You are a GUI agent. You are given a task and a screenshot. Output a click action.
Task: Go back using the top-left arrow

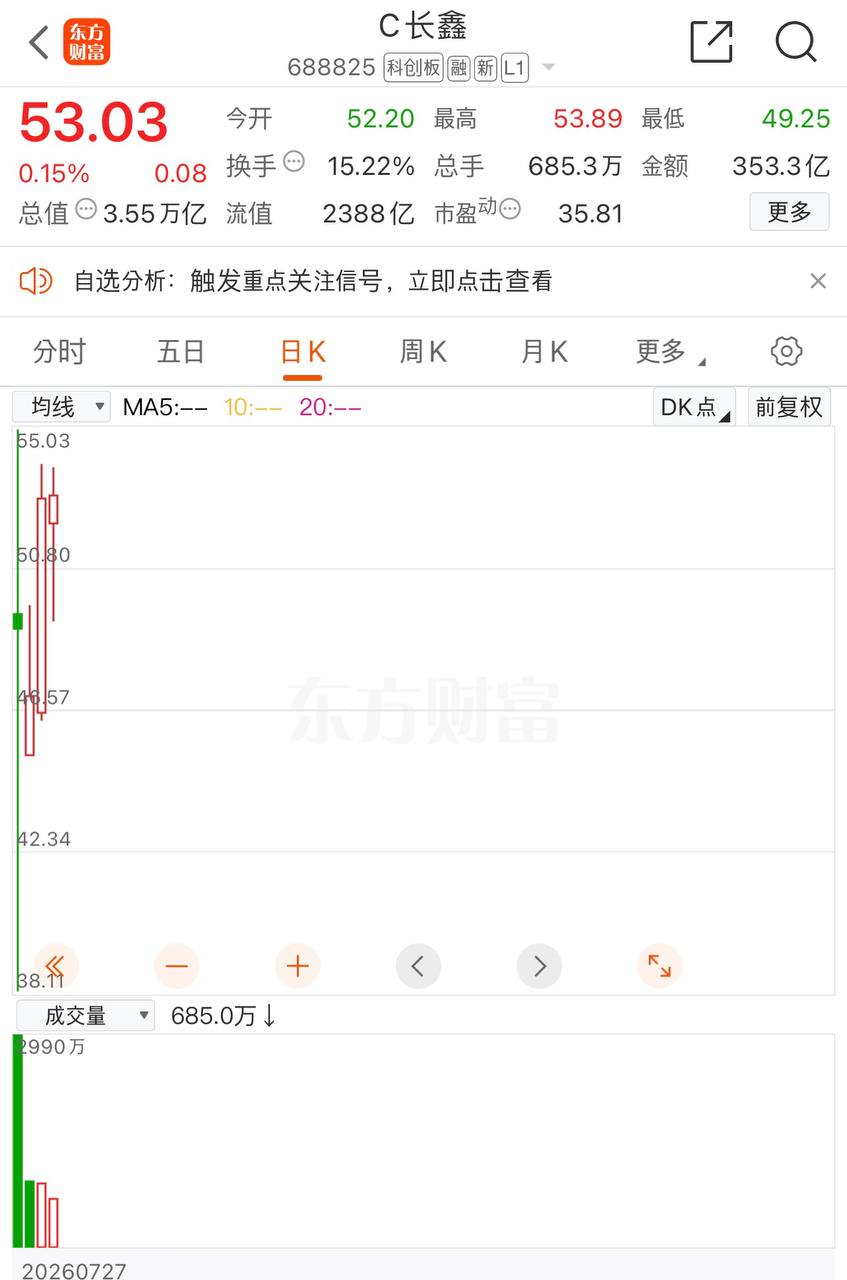(x=39, y=42)
